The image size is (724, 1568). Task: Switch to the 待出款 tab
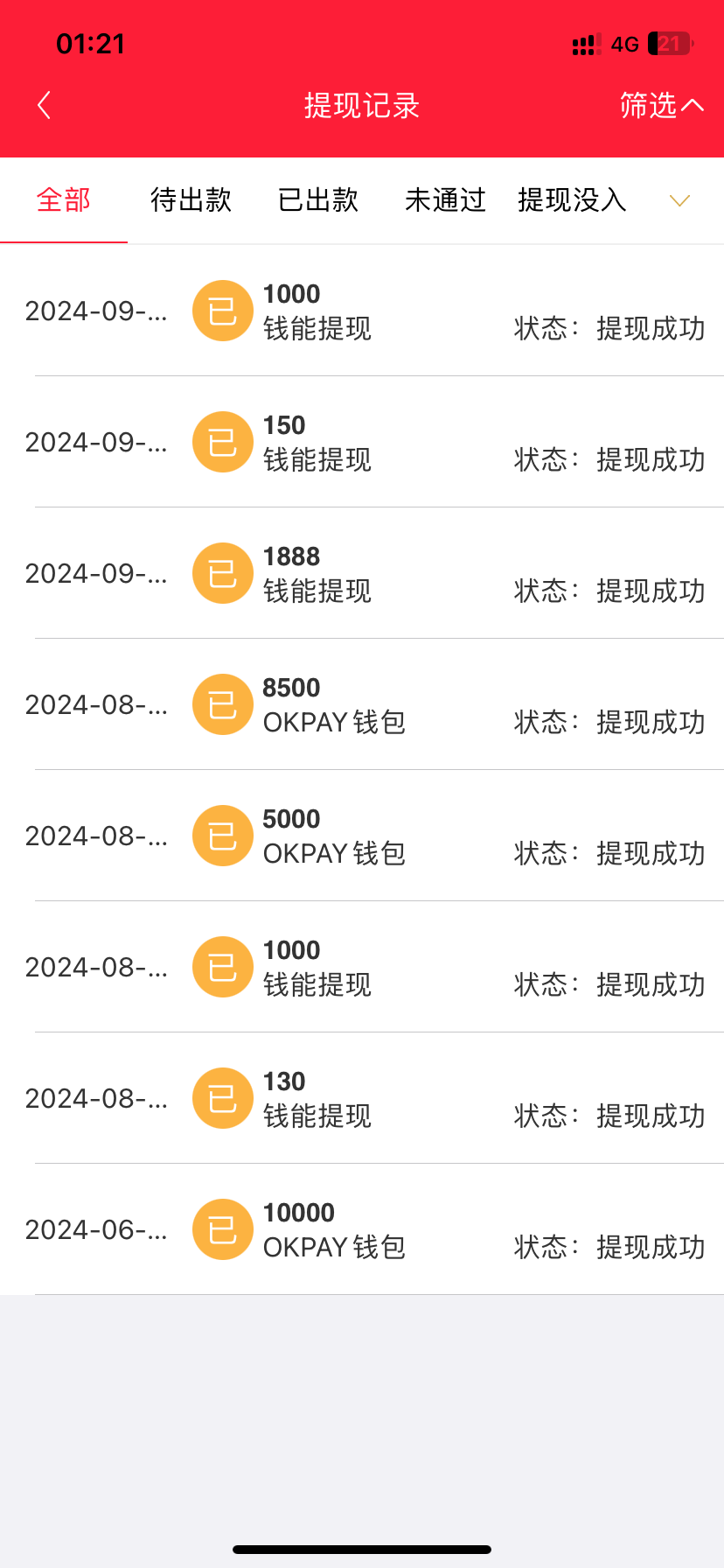[x=191, y=200]
